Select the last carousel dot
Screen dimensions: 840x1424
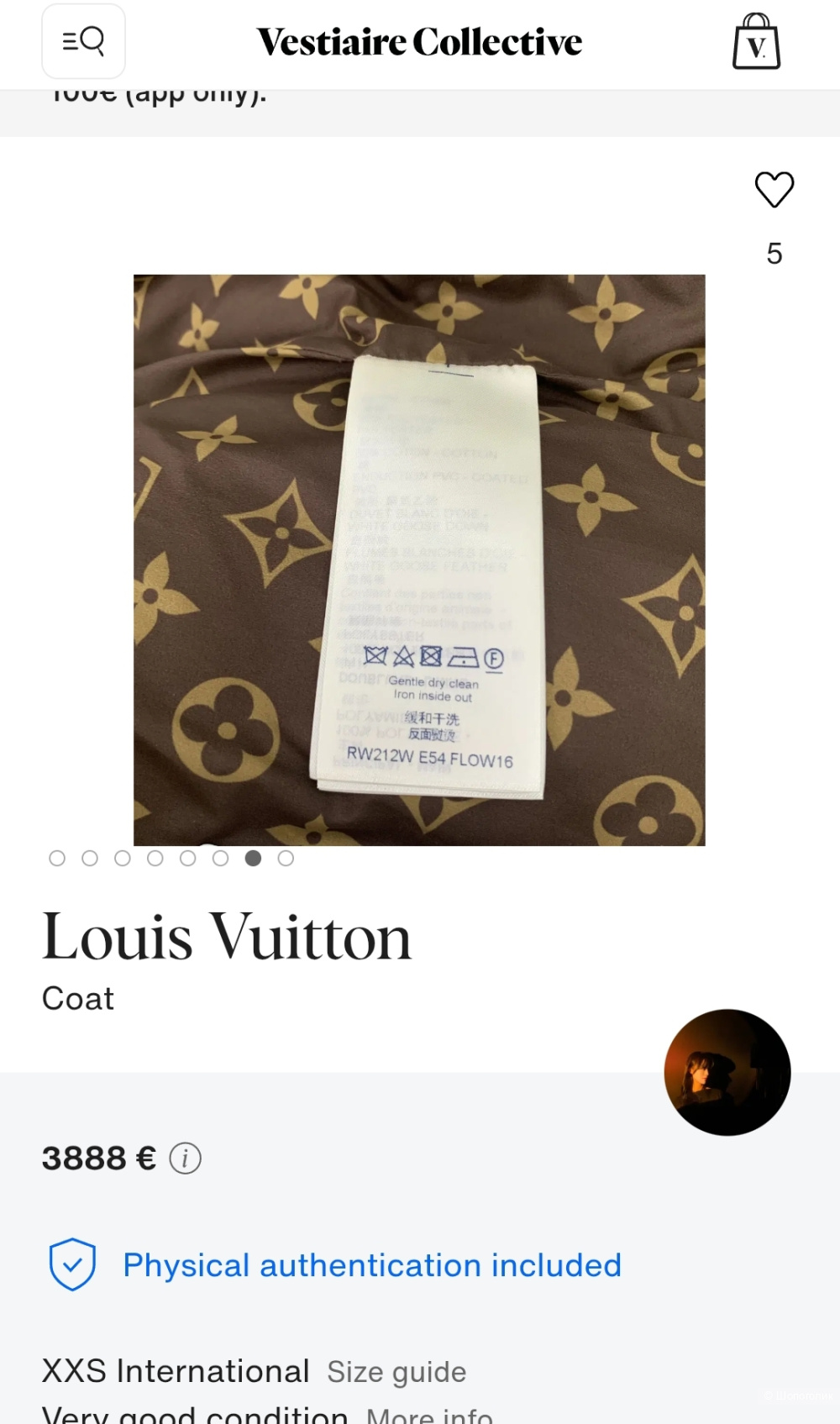coord(286,858)
